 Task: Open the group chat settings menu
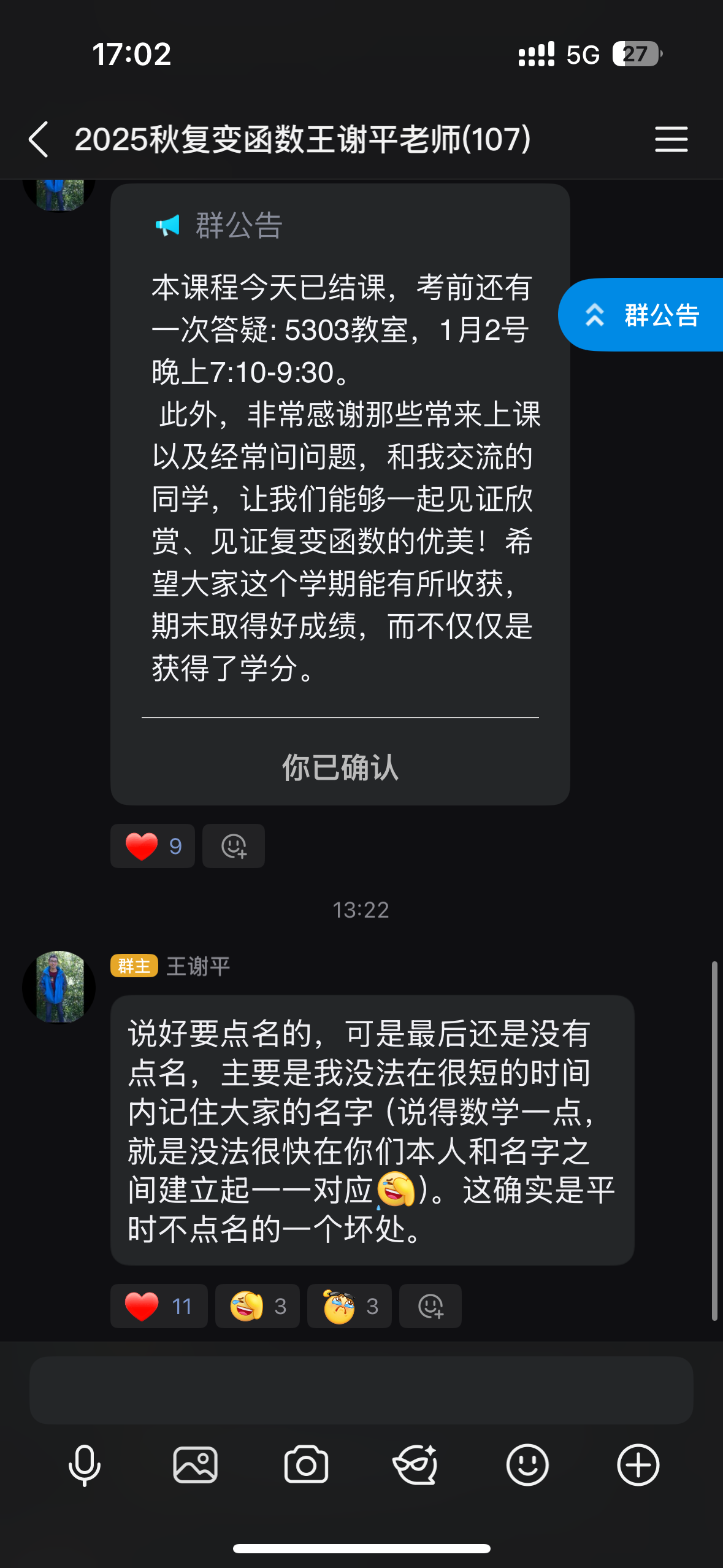coord(671,139)
